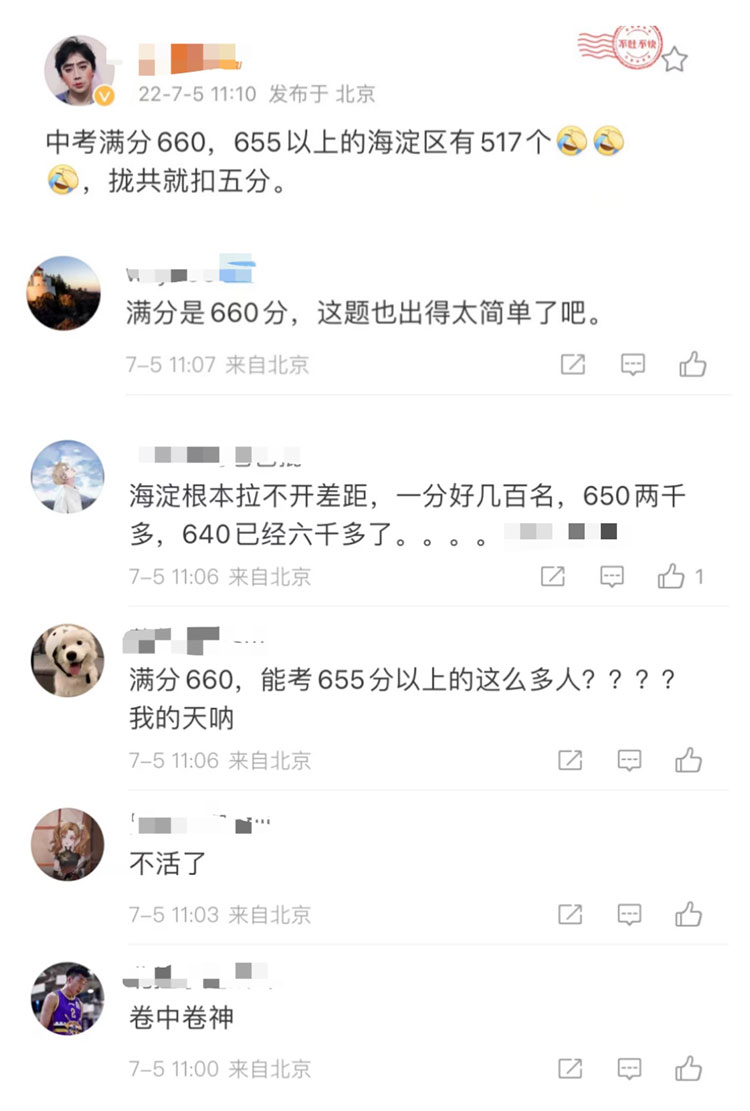The image size is (750, 1111).
Task: Reply to the comment ending "我的天呐"
Action: pos(629,761)
